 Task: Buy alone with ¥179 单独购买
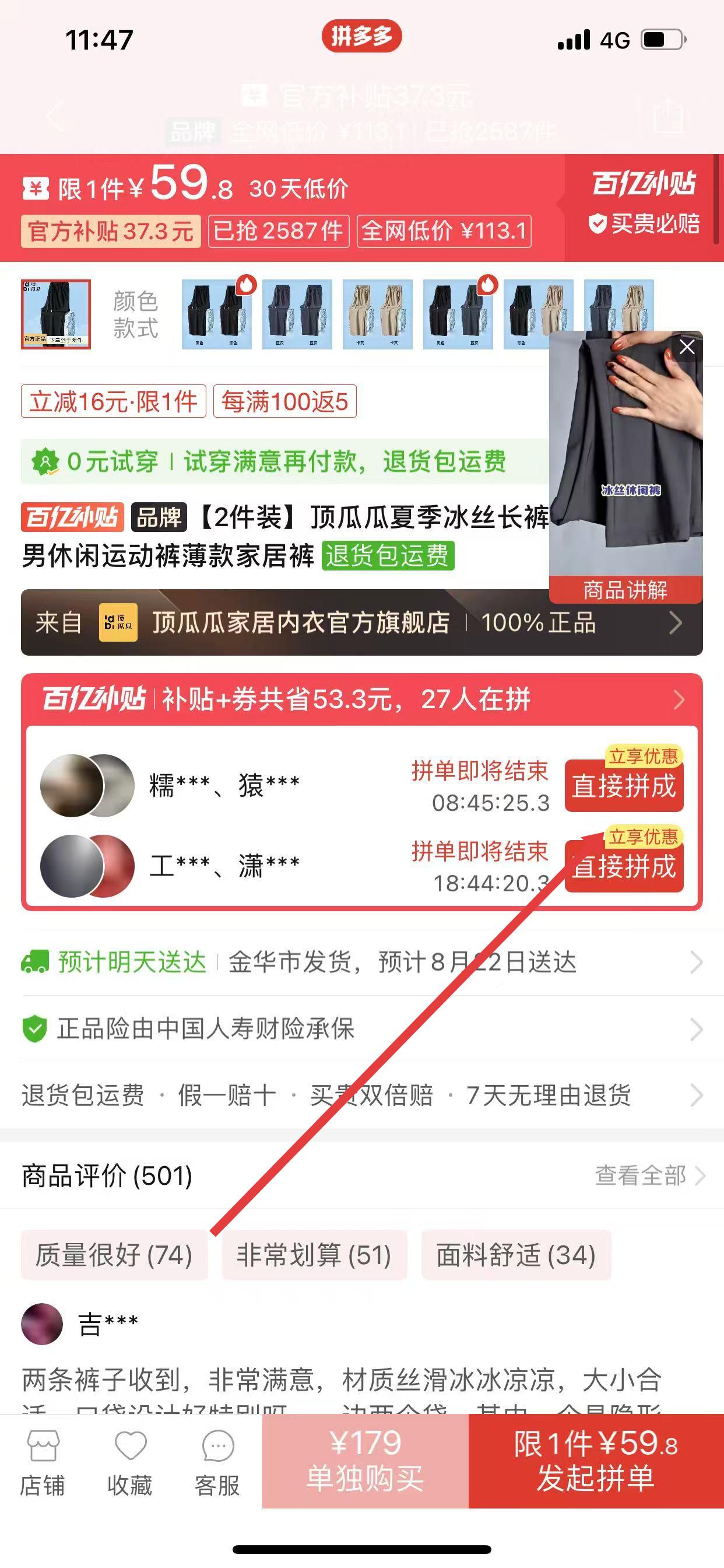365,1461
